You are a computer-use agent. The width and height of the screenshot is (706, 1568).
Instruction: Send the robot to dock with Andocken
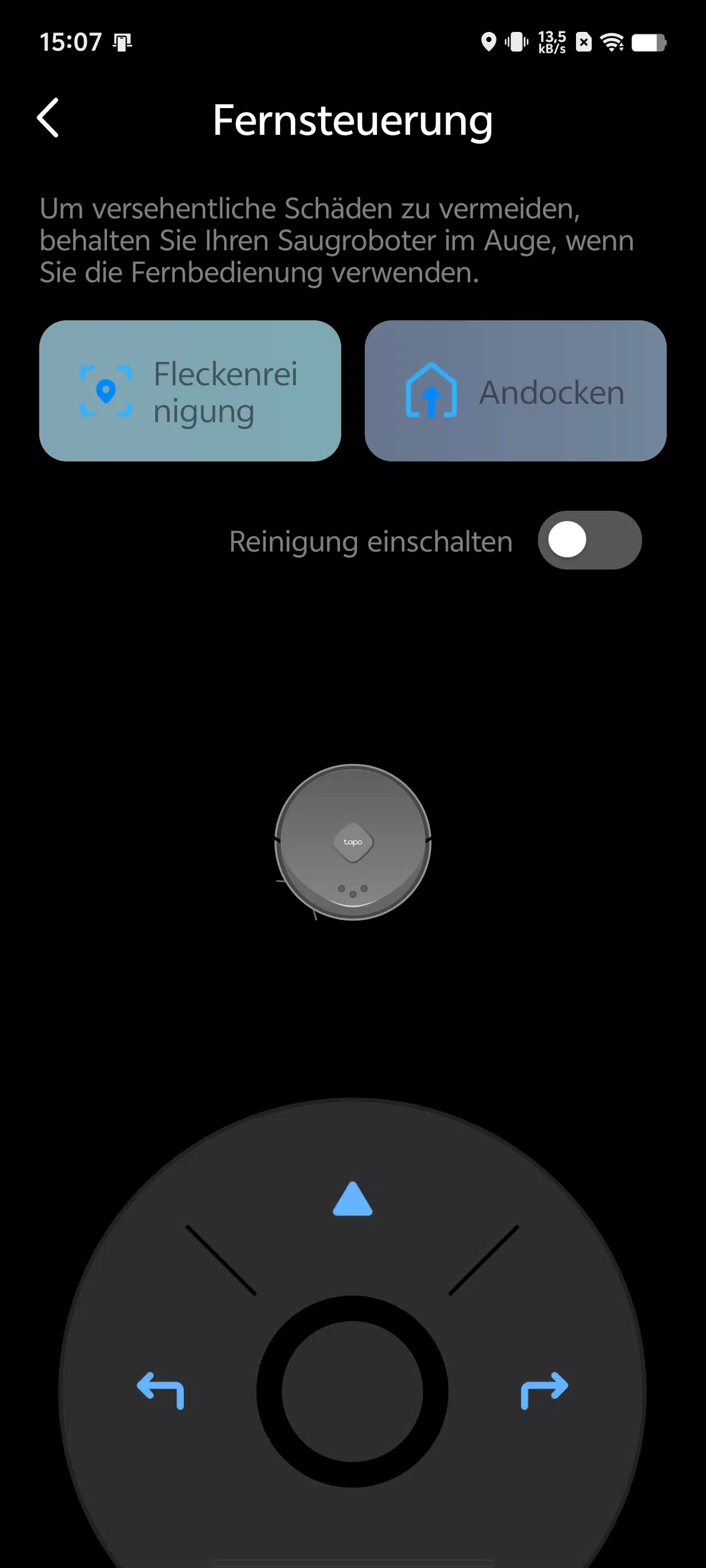[515, 391]
